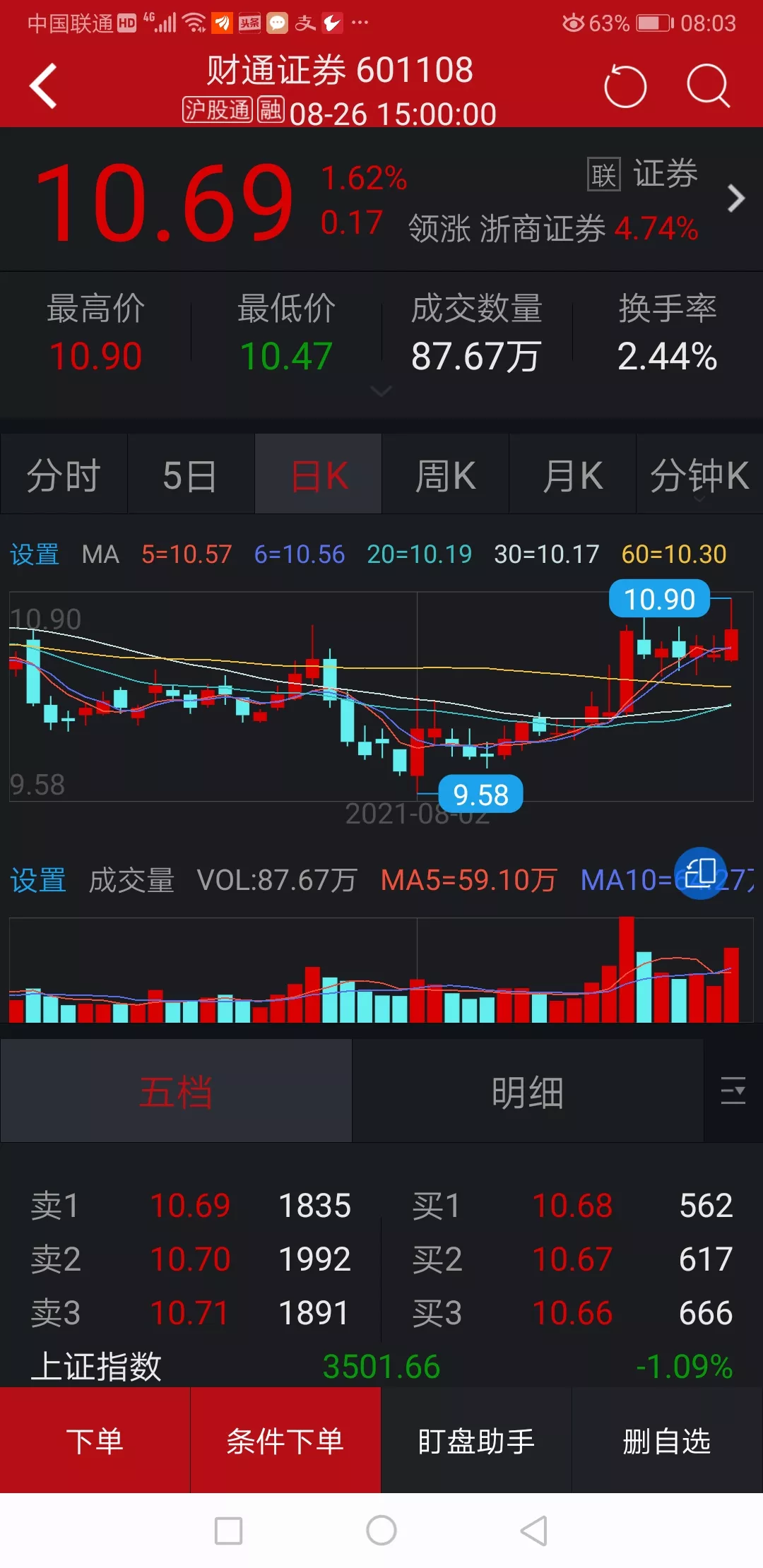
Task: Open the search magnifier icon
Action: (x=707, y=87)
